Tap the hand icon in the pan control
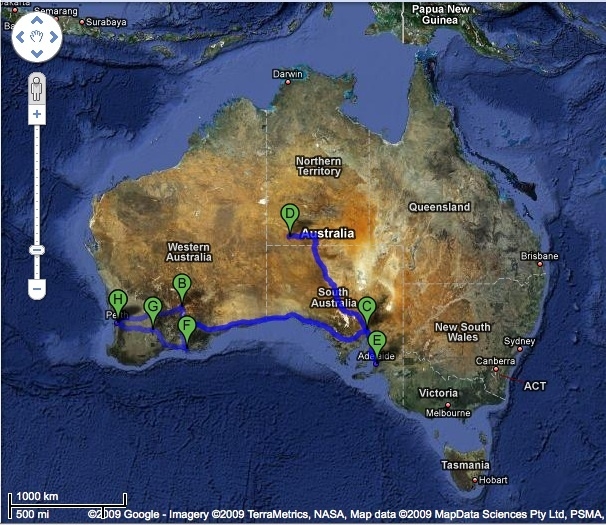Viewport: 606px width, 525px height. (x=36, y=37)
